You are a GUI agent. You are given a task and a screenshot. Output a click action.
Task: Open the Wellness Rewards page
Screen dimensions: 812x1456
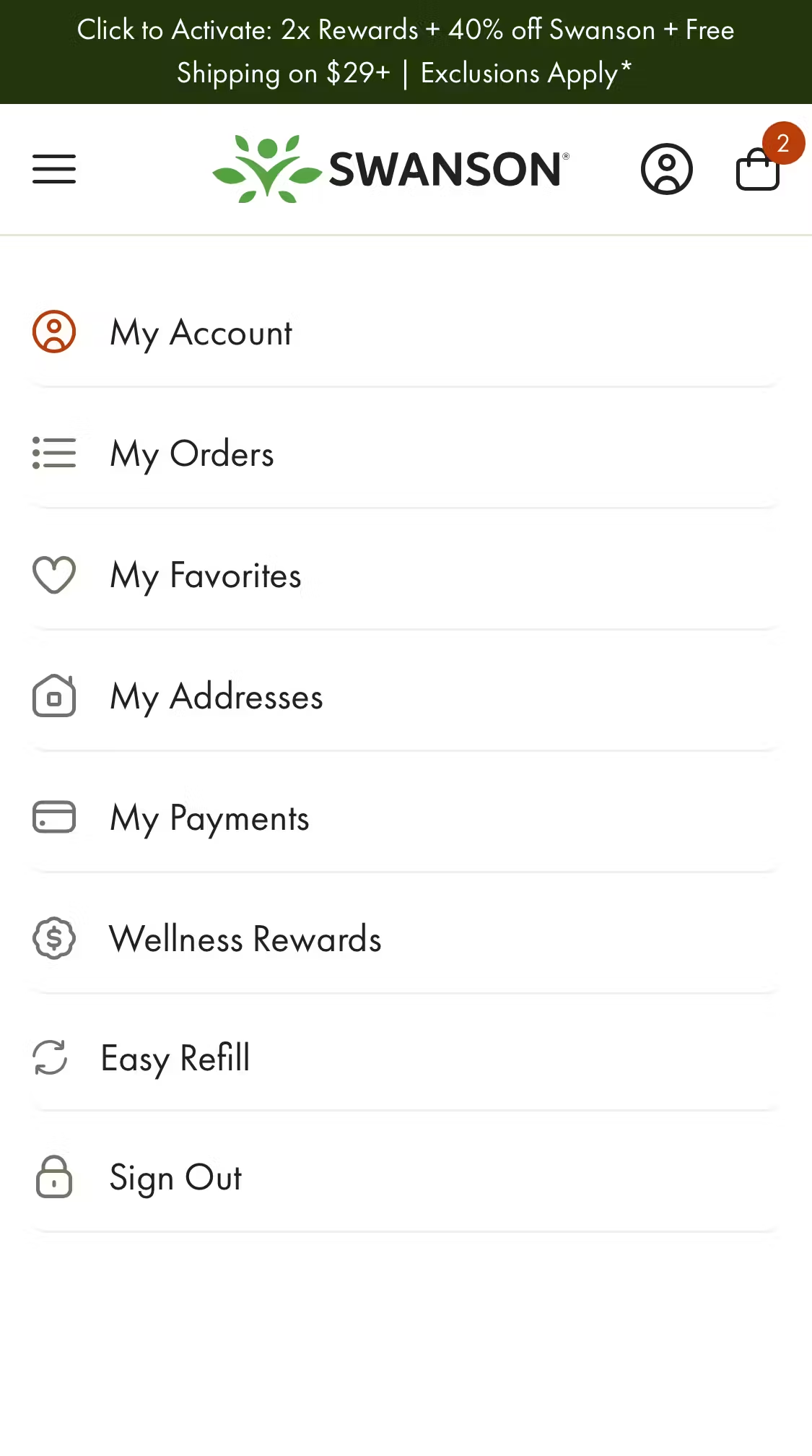tap(245, 938)
